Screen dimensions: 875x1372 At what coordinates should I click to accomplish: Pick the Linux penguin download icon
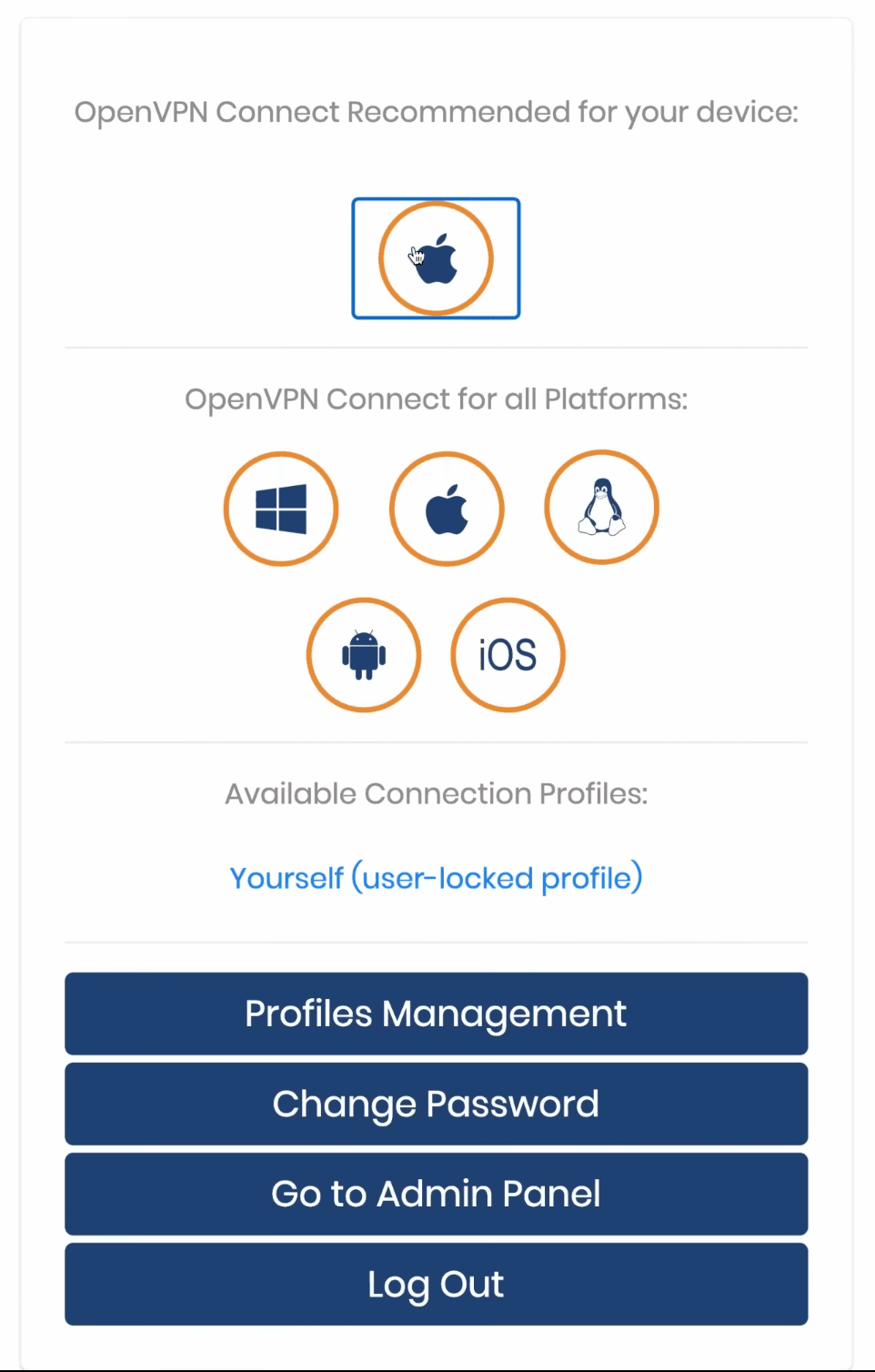coord(601,508)
